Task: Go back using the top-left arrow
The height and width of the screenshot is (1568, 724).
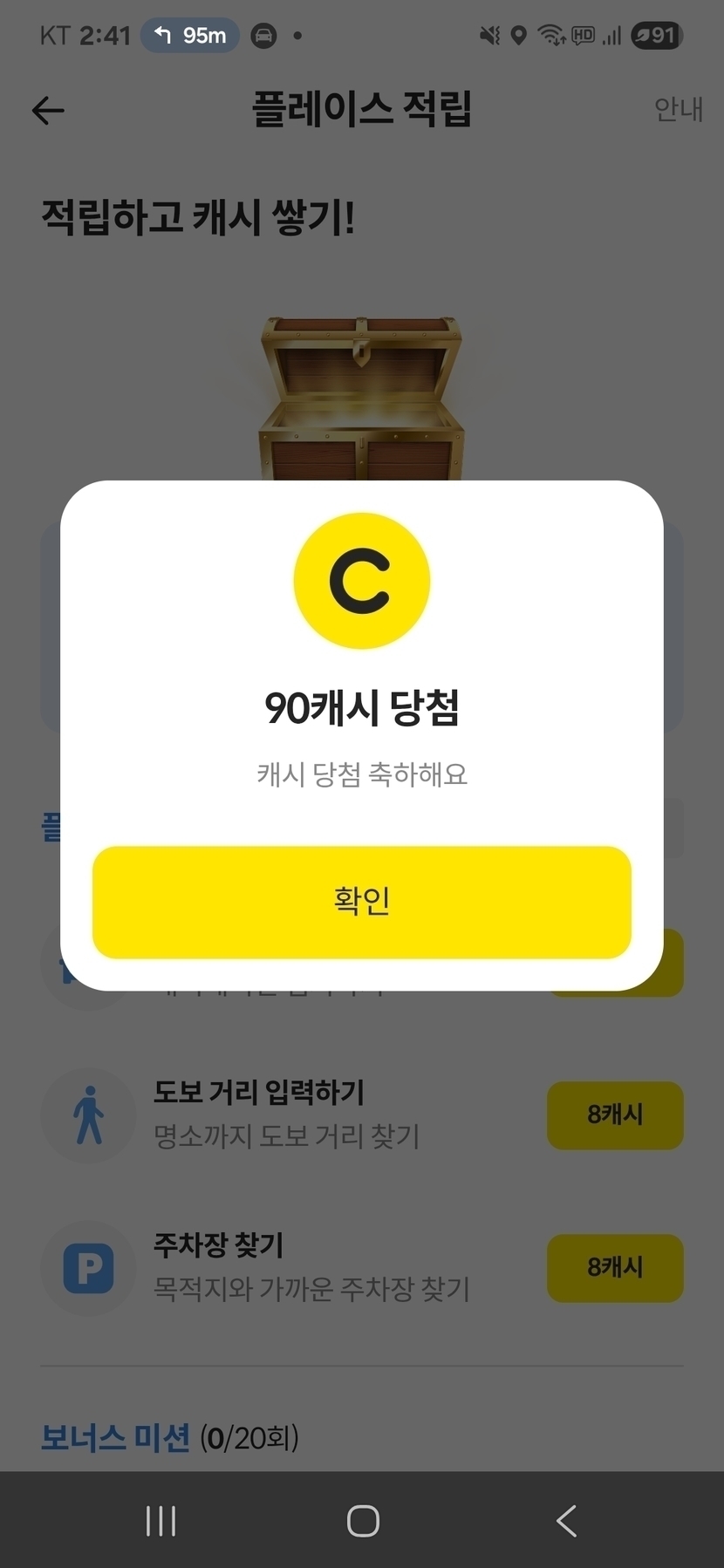Action: click(x=48, y=110)
